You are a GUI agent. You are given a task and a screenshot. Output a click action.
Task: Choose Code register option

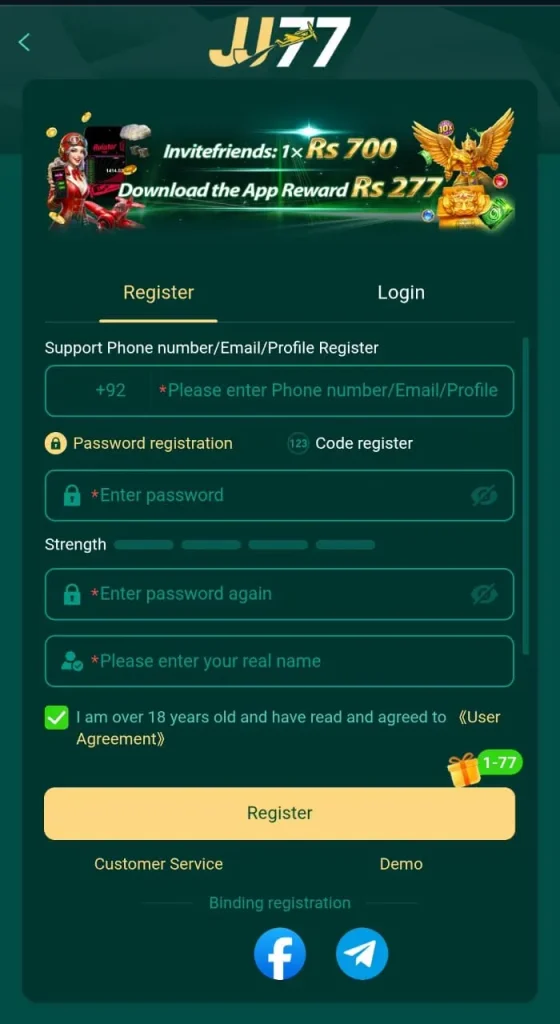click(350, 444)
